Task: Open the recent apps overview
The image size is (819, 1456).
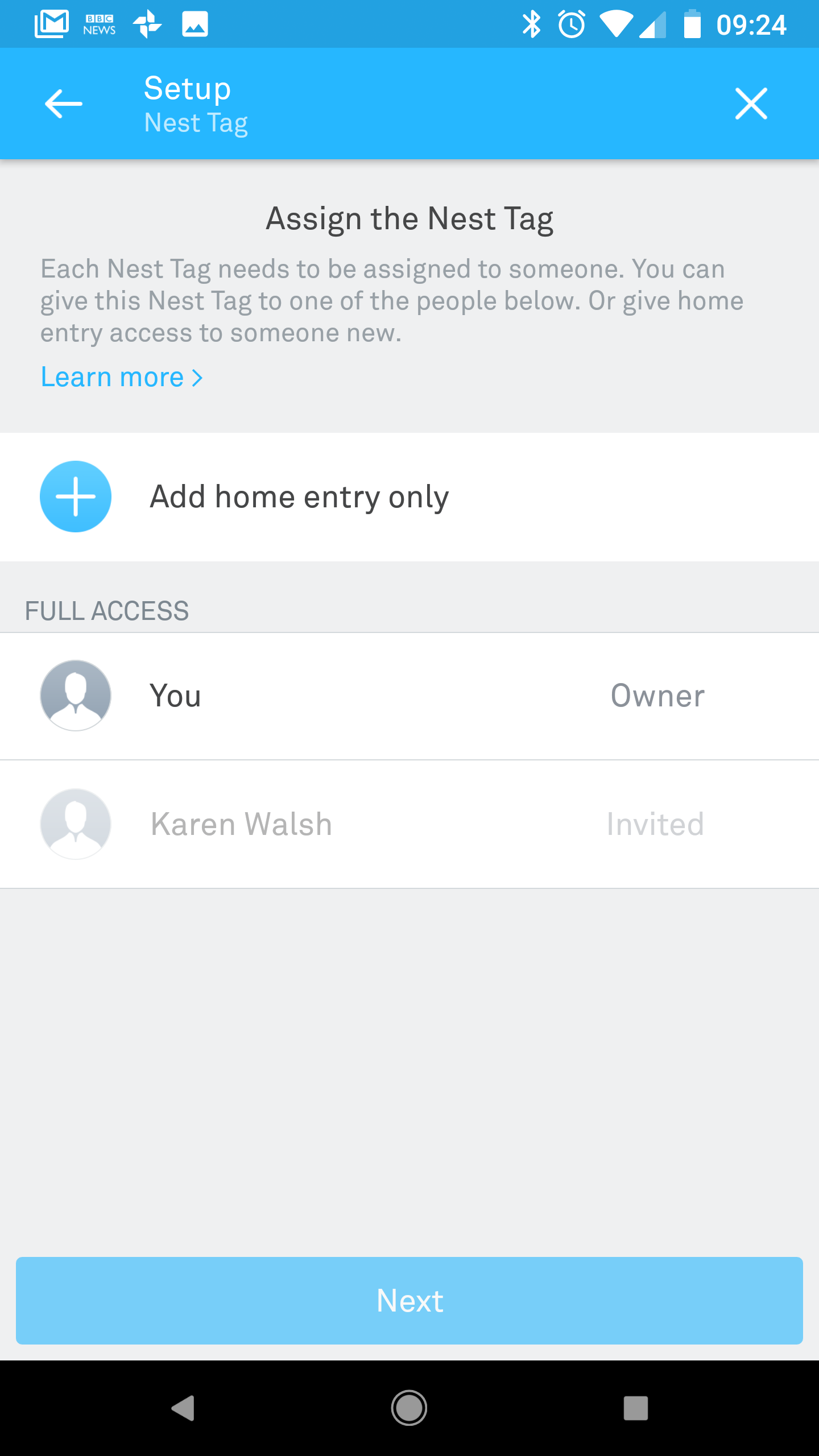Action: 636,1408
